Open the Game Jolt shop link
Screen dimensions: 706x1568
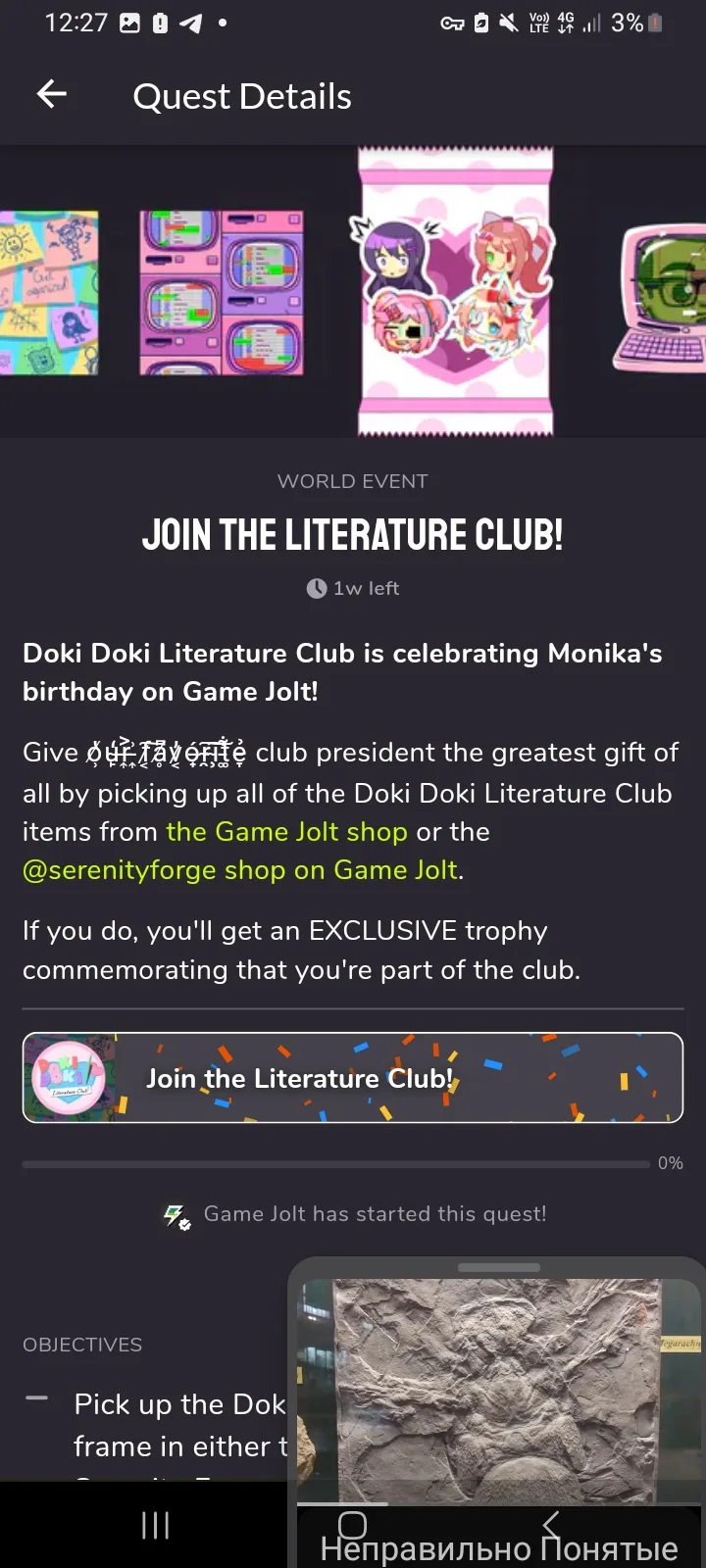tap(286, 832)
